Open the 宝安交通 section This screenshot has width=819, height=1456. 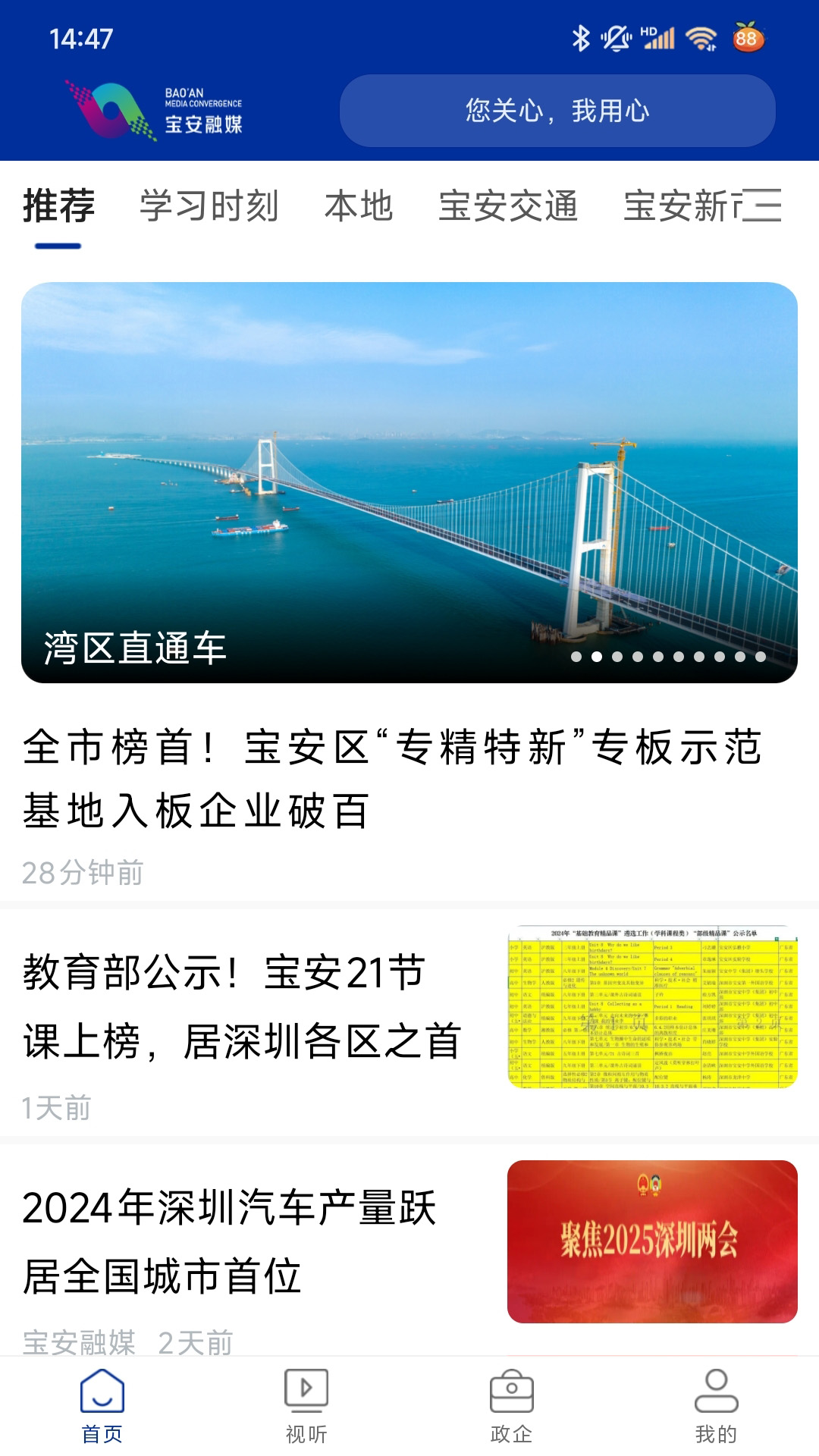click(510, 205)
